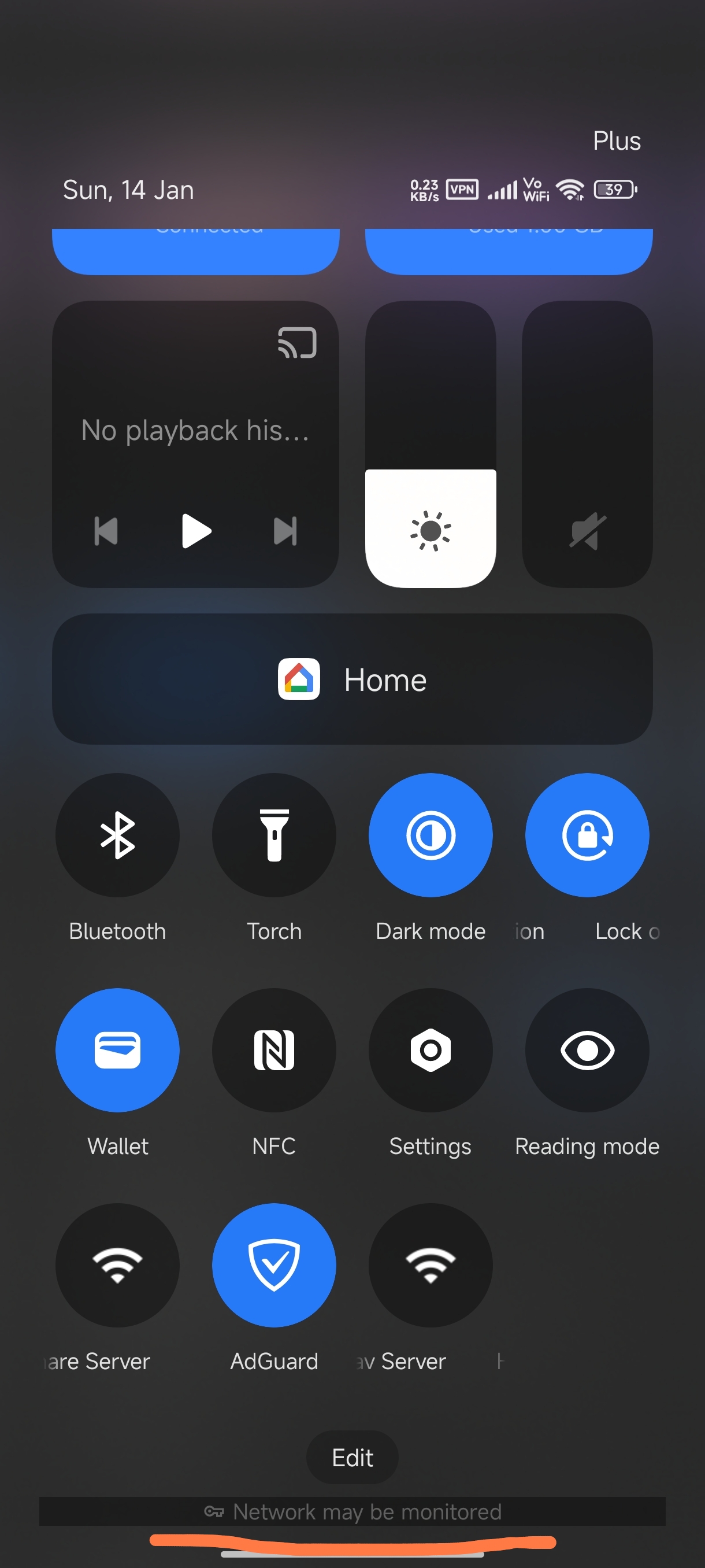Tap the muted volume slider
The height and width of the screenshot is (1568, 705).
click(587, 443)
